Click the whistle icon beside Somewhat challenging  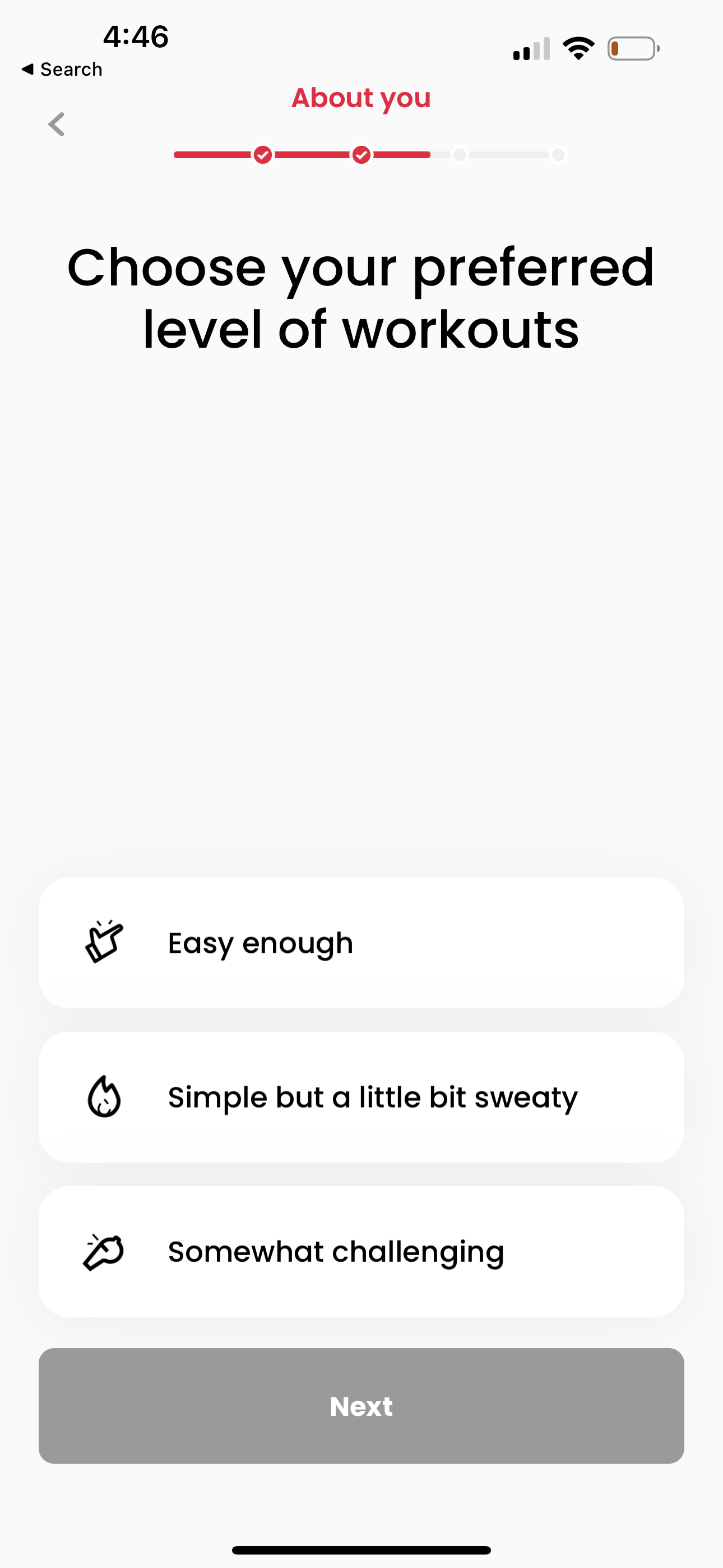105,1251
